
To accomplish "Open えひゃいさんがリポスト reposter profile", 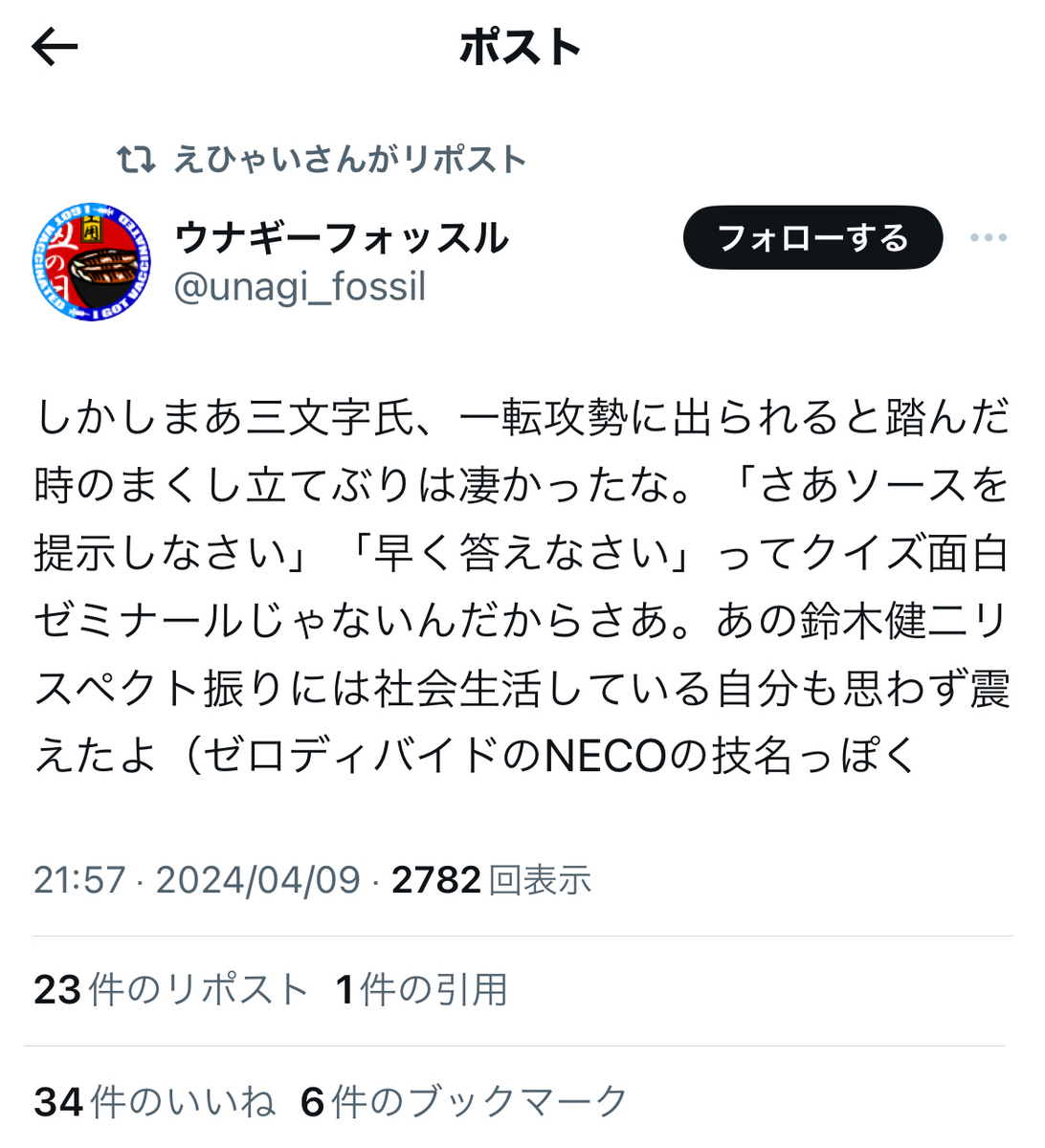I will (x=349, y=160).
